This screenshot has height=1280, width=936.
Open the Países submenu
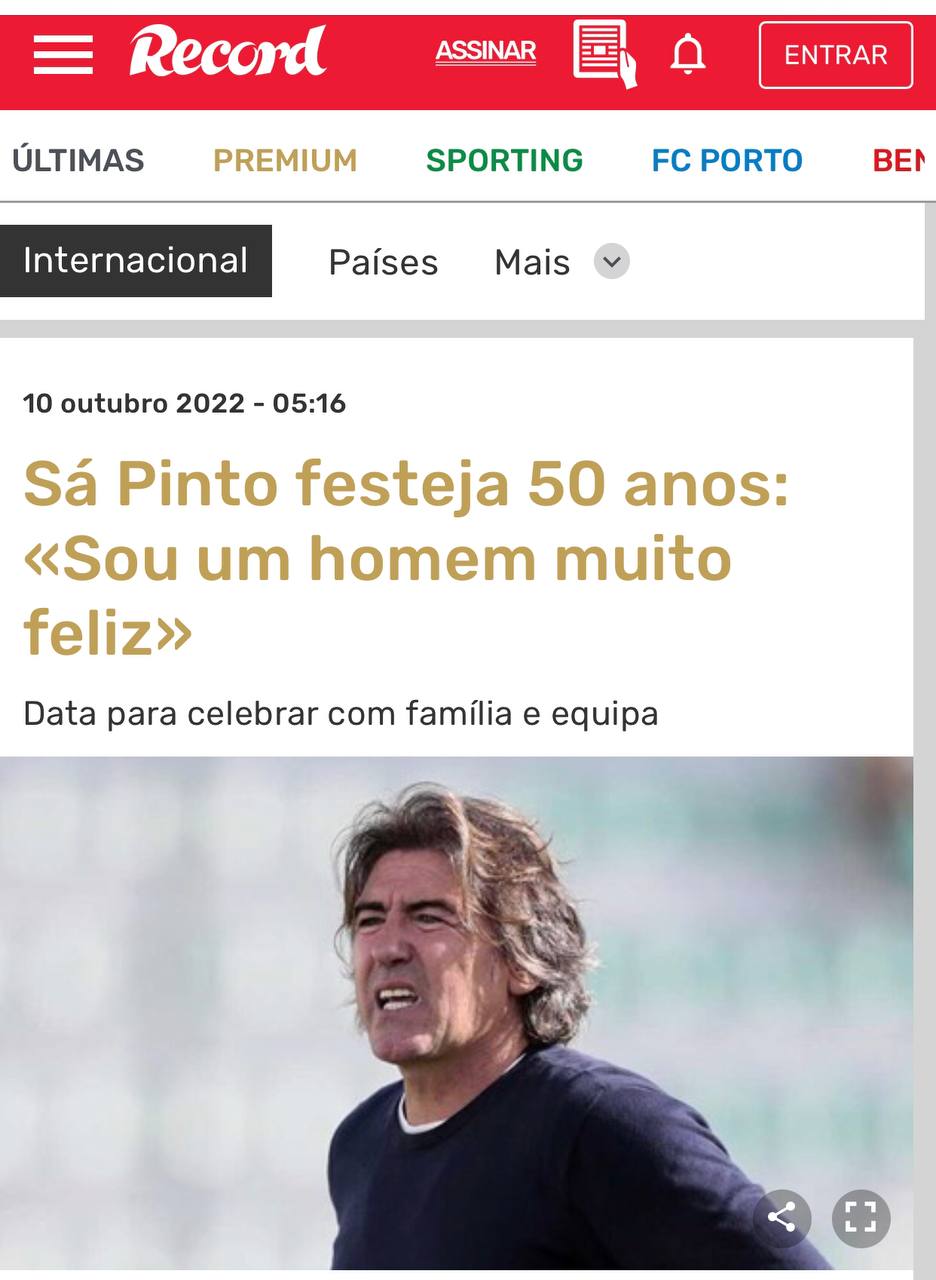[383, 262]
